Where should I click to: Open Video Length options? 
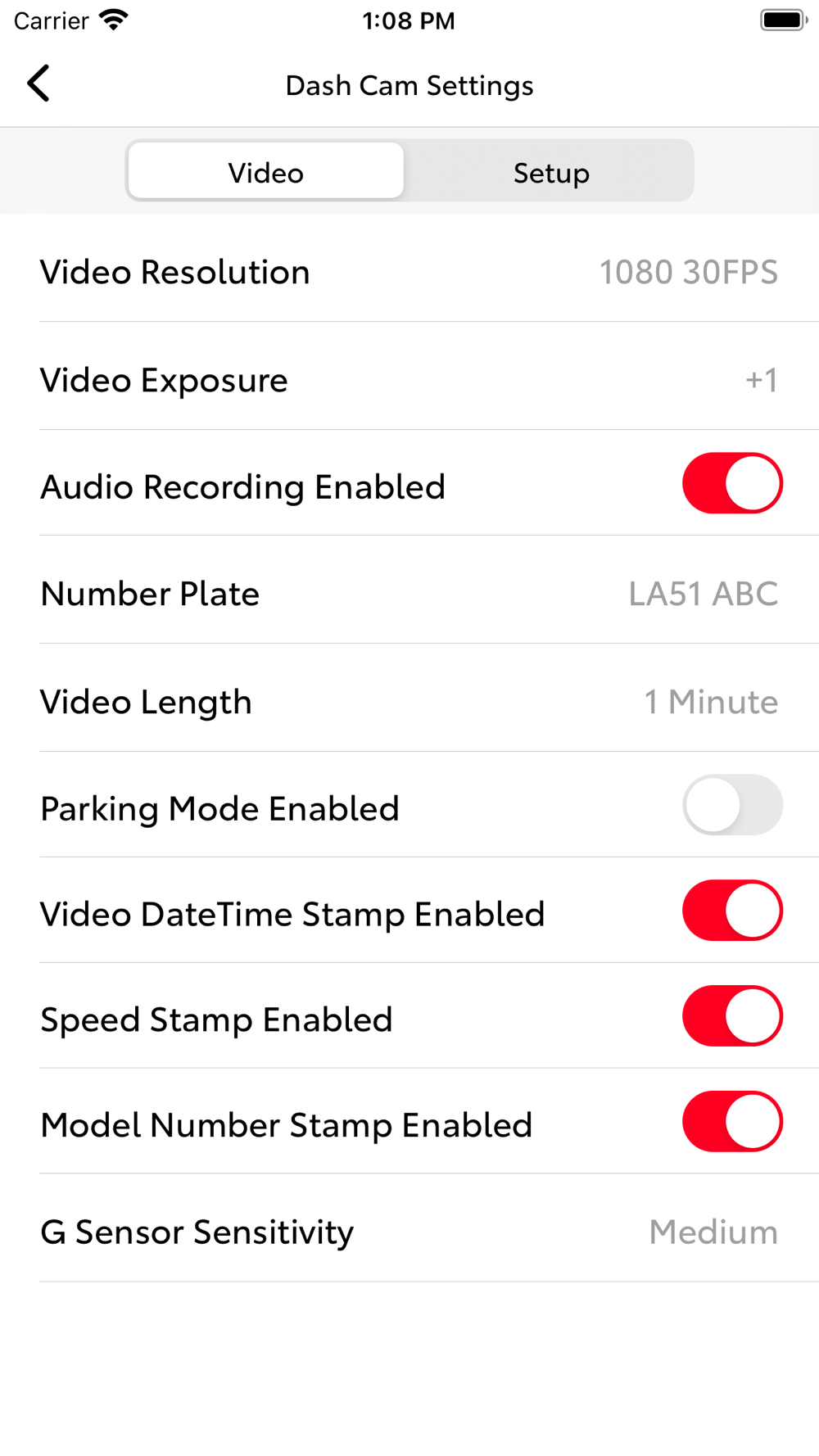point(409,702)
